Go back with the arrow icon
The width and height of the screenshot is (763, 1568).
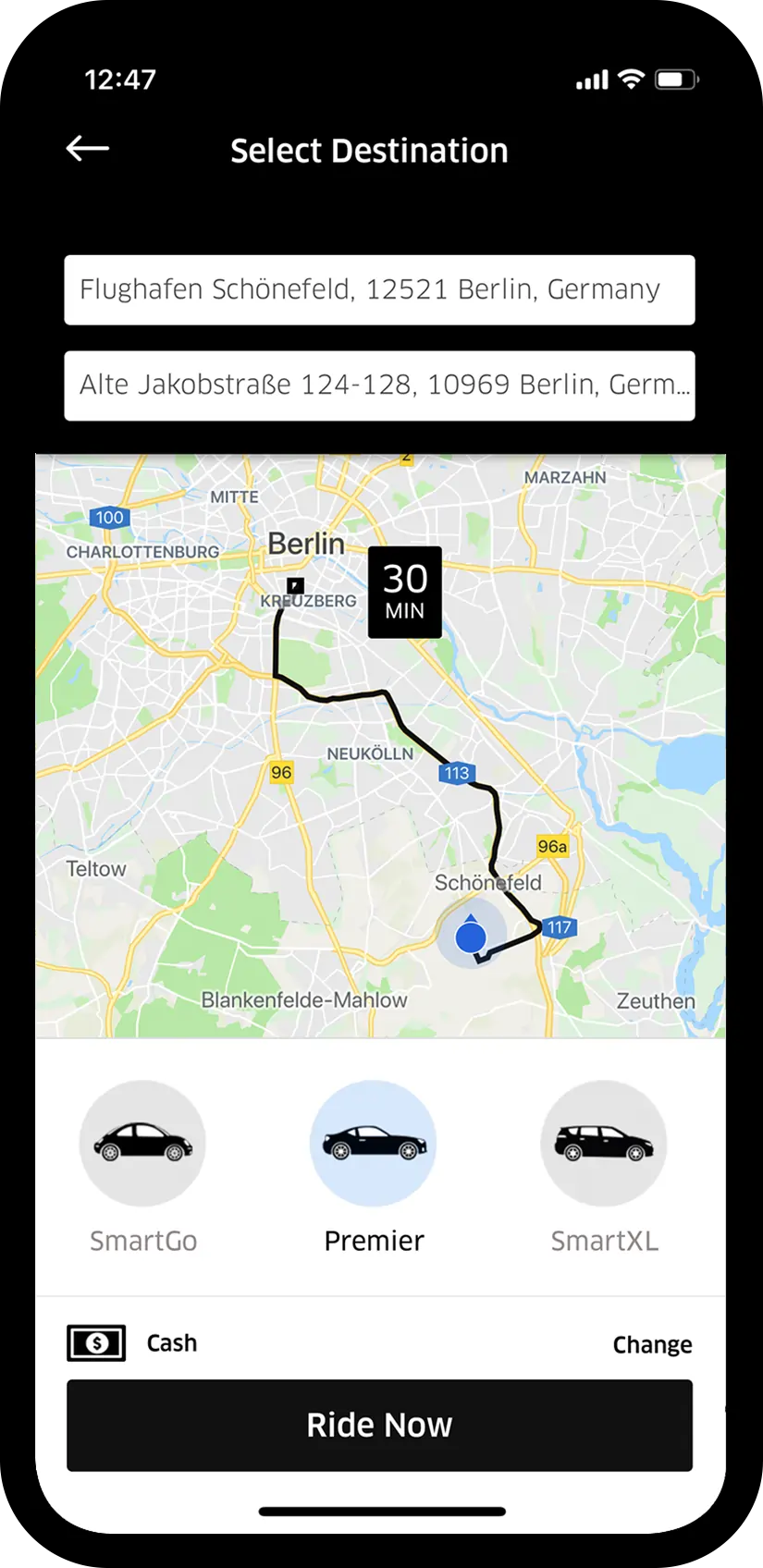88,148
